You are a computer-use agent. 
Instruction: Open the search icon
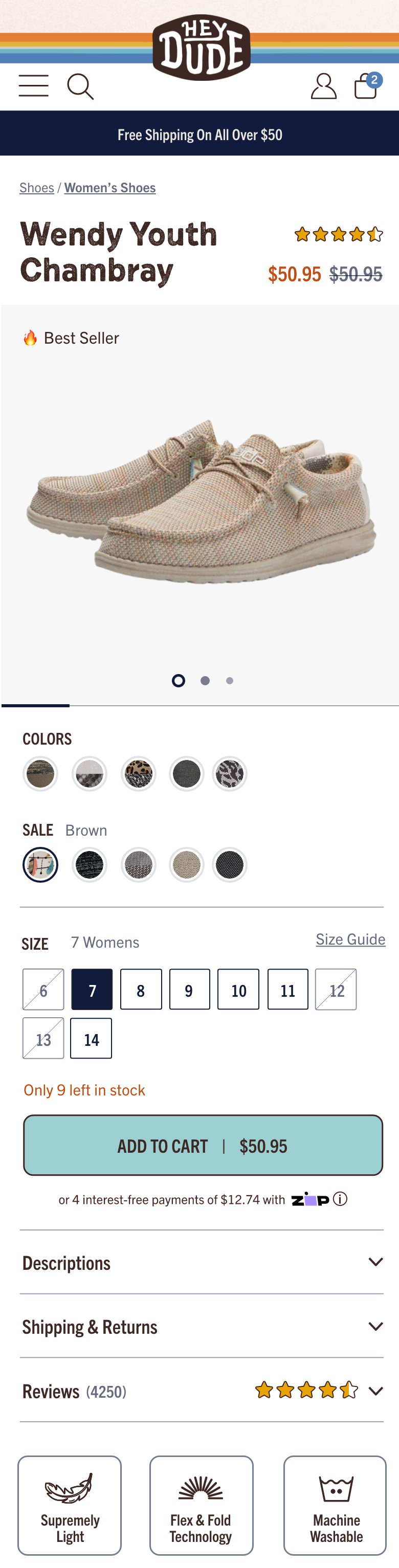(80, 86)
